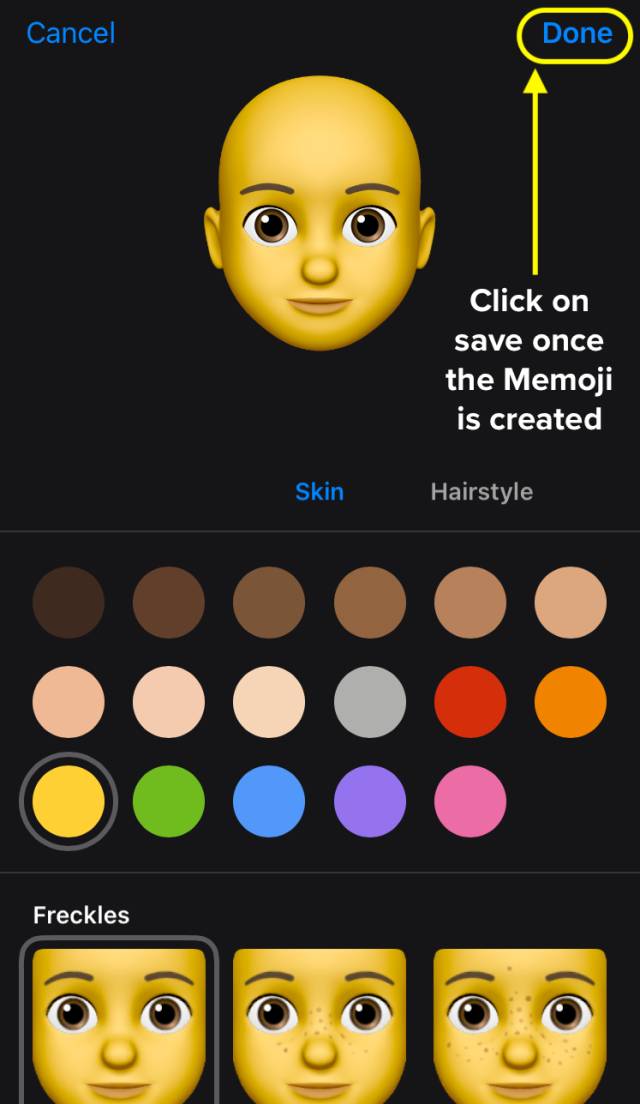Choose the darkest brown skin color
This screenshot has width=640, height=1104.
68,603
